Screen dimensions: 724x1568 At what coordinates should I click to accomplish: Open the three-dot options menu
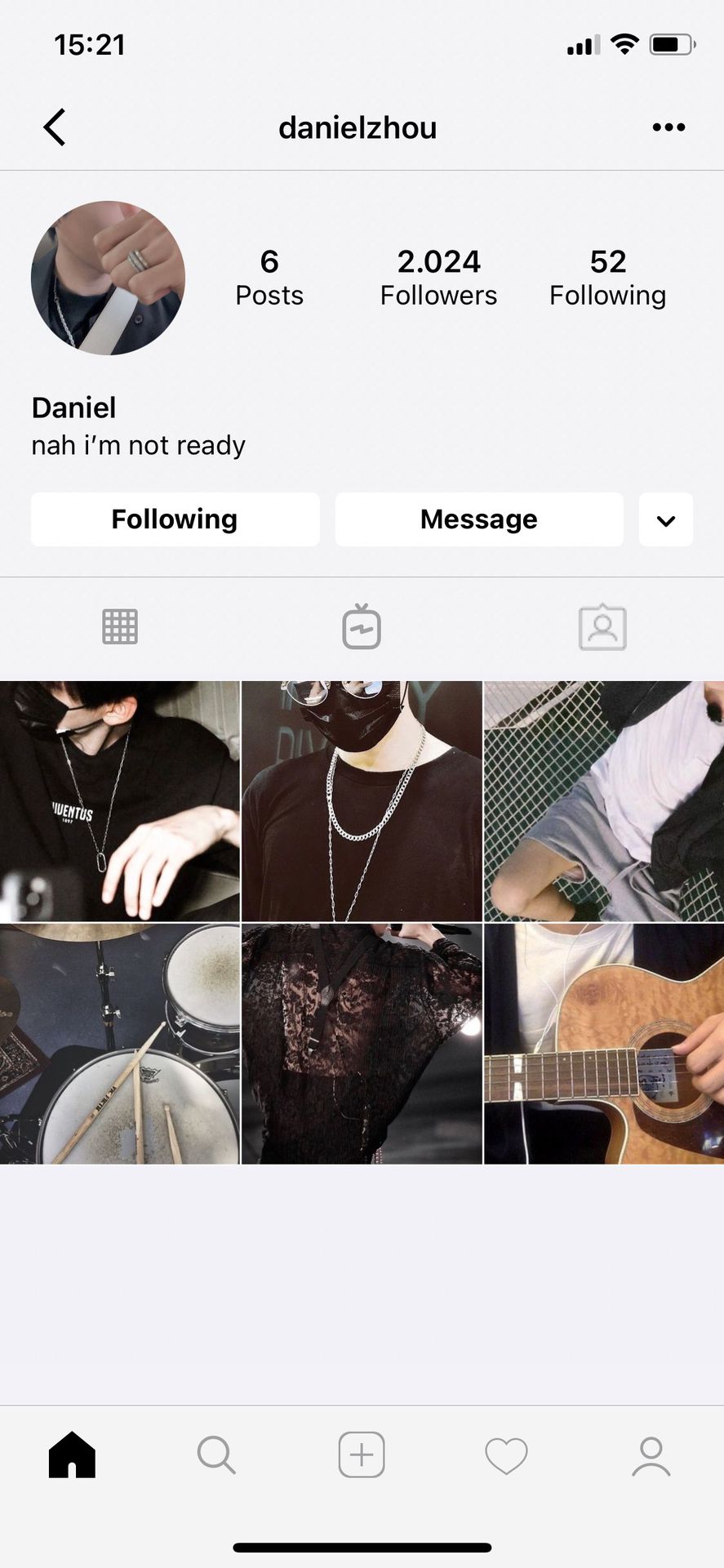tap(668, 127)
